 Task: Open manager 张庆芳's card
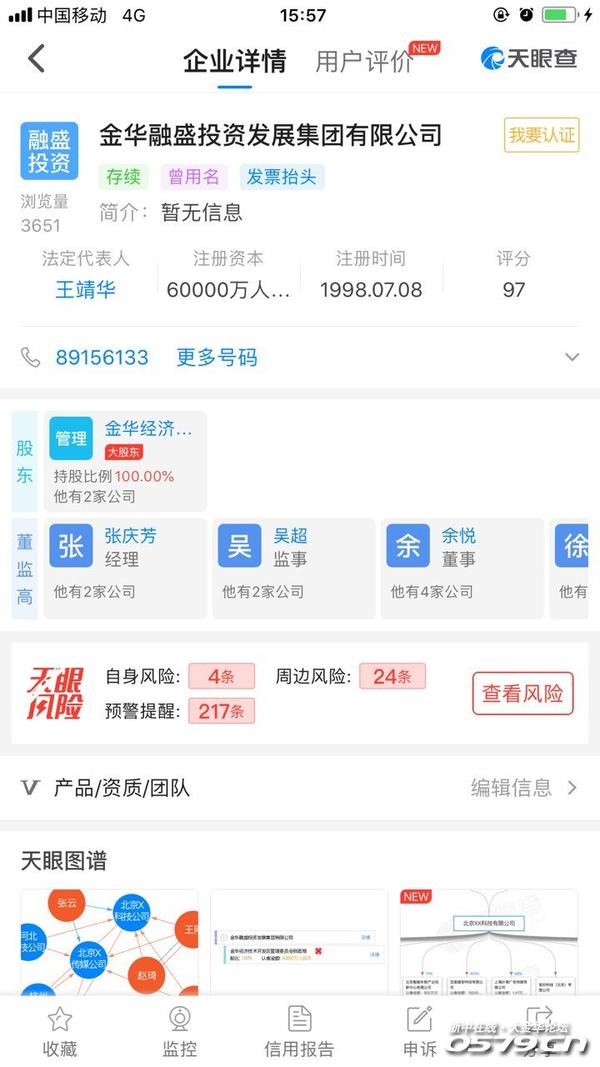[125, 567]
